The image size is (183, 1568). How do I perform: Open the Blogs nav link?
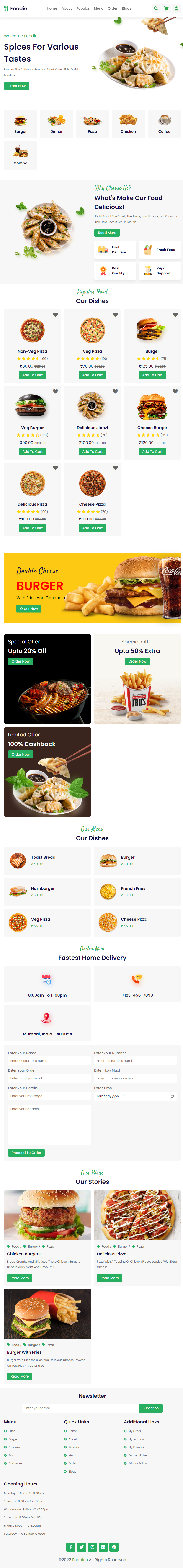126,8
